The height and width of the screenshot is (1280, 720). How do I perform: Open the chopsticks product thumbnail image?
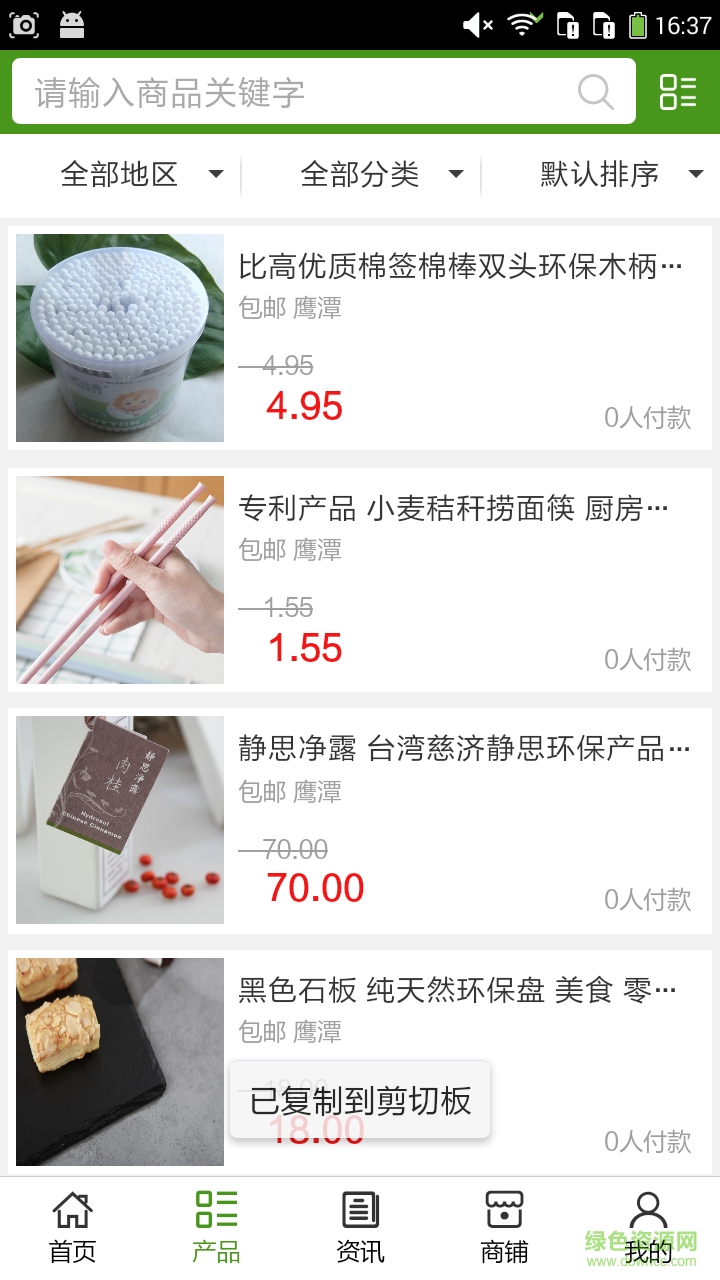tap(119, 579)
